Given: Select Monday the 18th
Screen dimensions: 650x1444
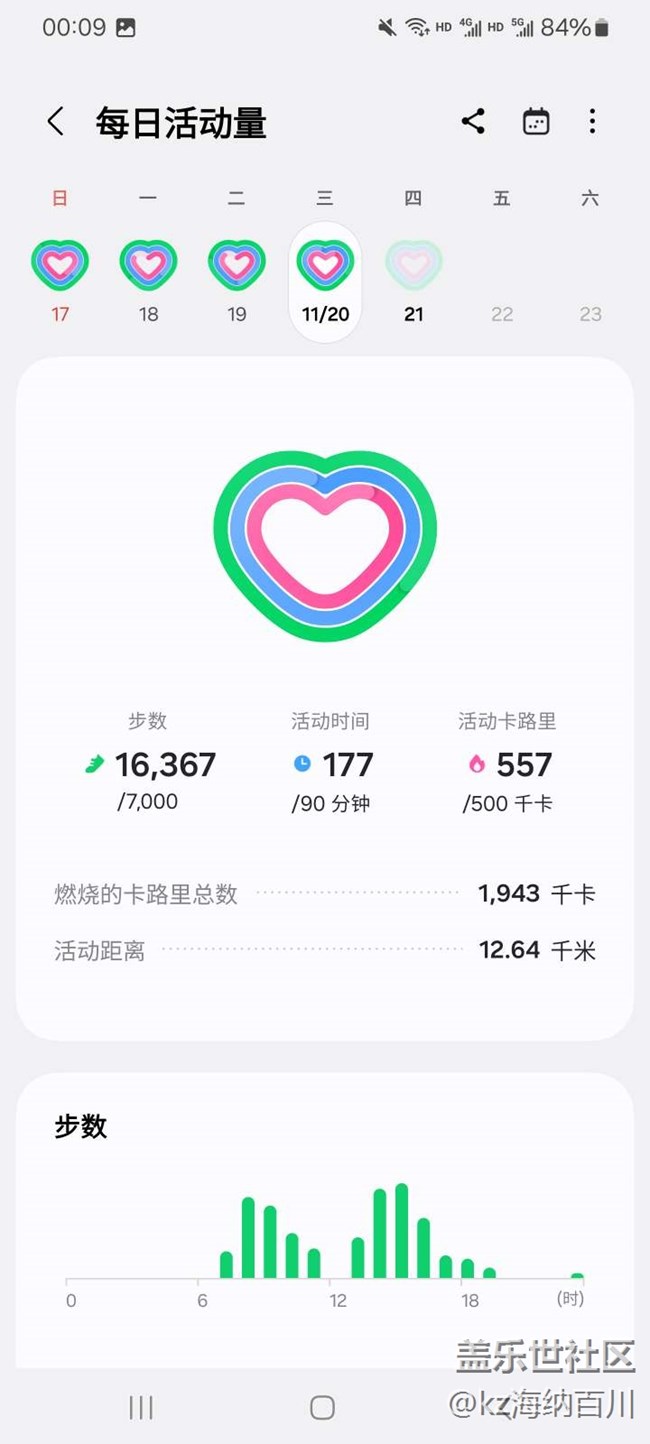Looking at the screenshot, I should pos(148,281).
